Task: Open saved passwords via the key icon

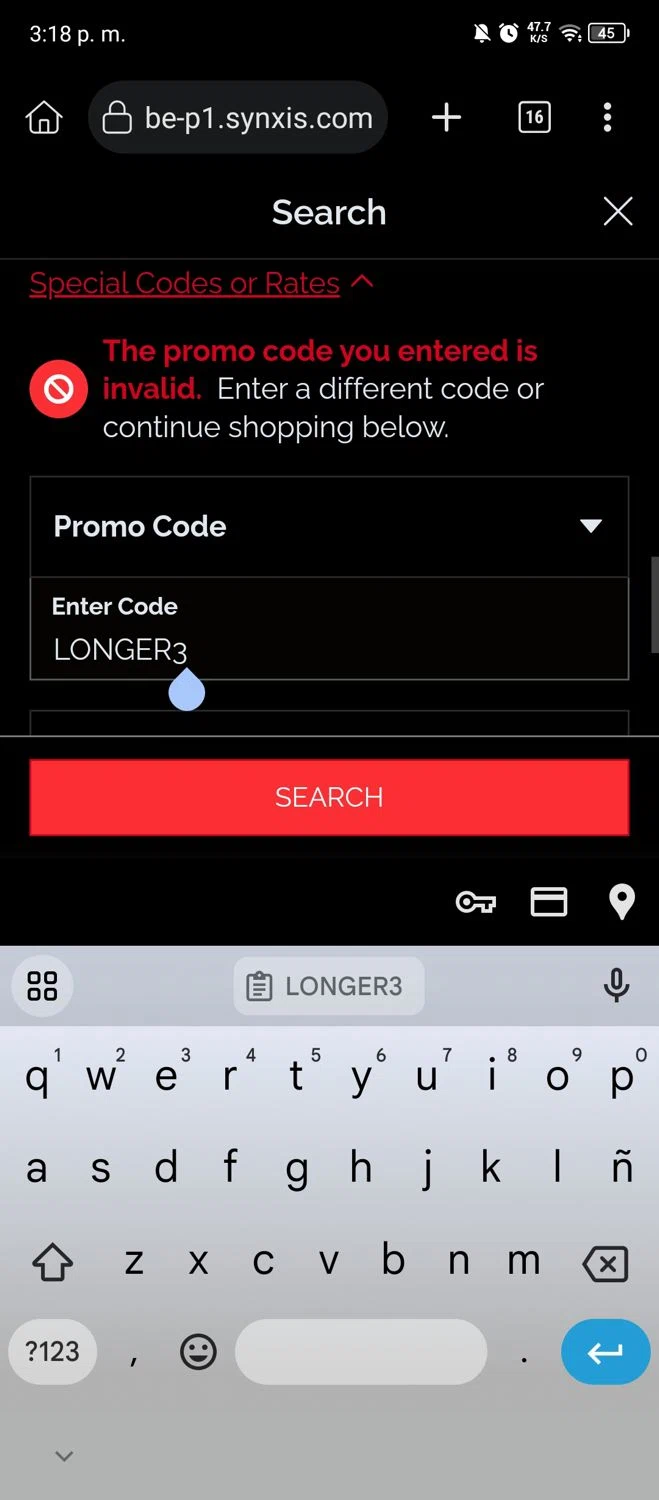Action: [x=476, y=902]
